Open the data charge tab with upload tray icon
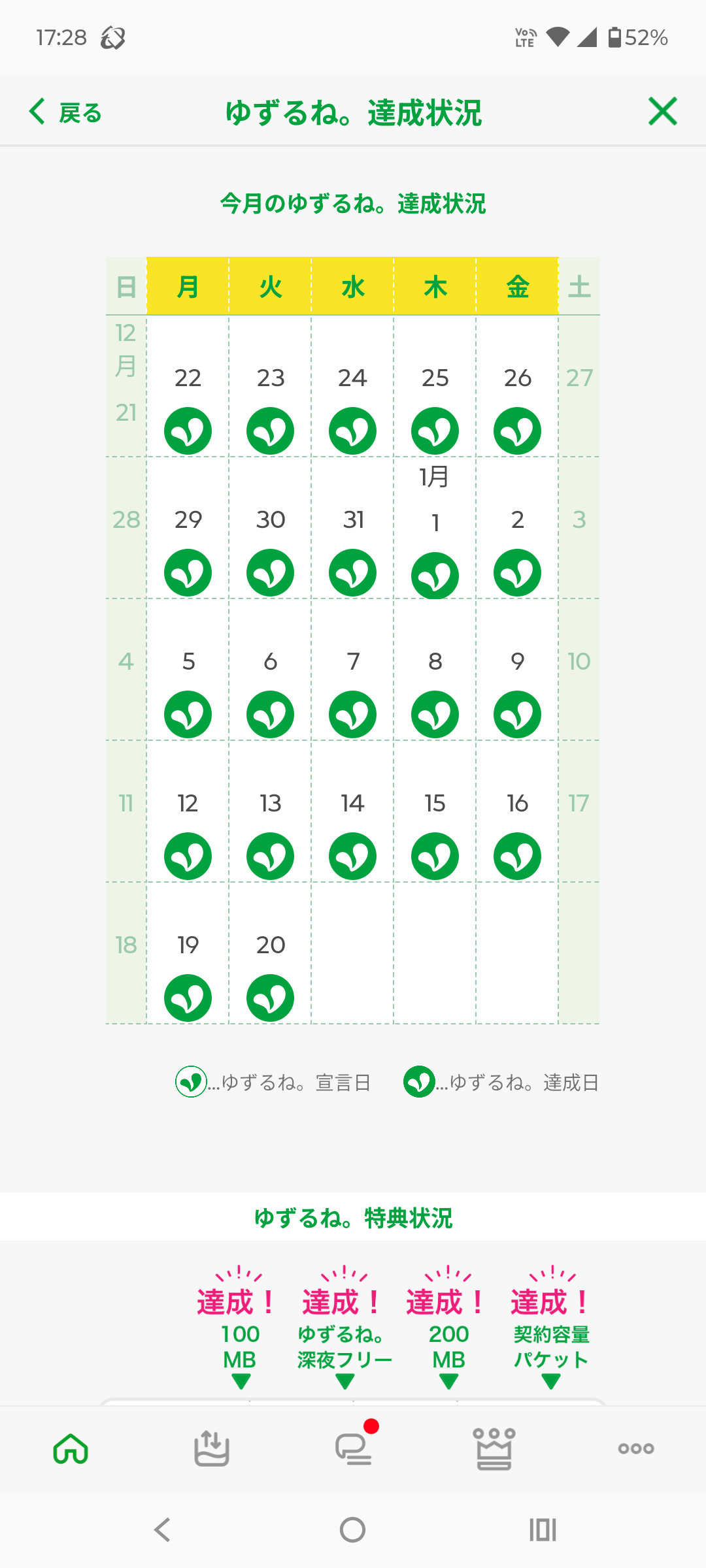706x1568 pixels. coord(212,1448)
